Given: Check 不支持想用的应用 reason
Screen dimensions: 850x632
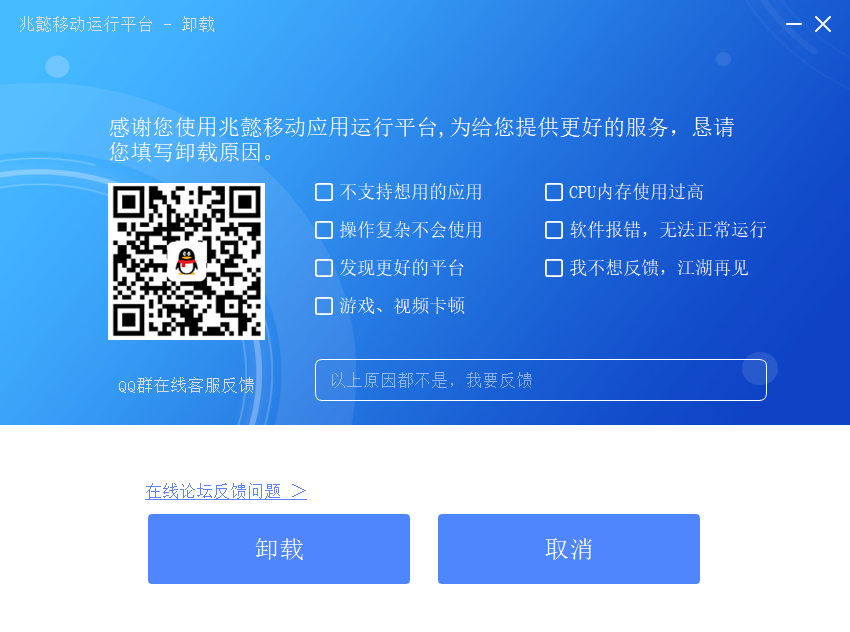Looking at the screenshot, I should [324, 192].
